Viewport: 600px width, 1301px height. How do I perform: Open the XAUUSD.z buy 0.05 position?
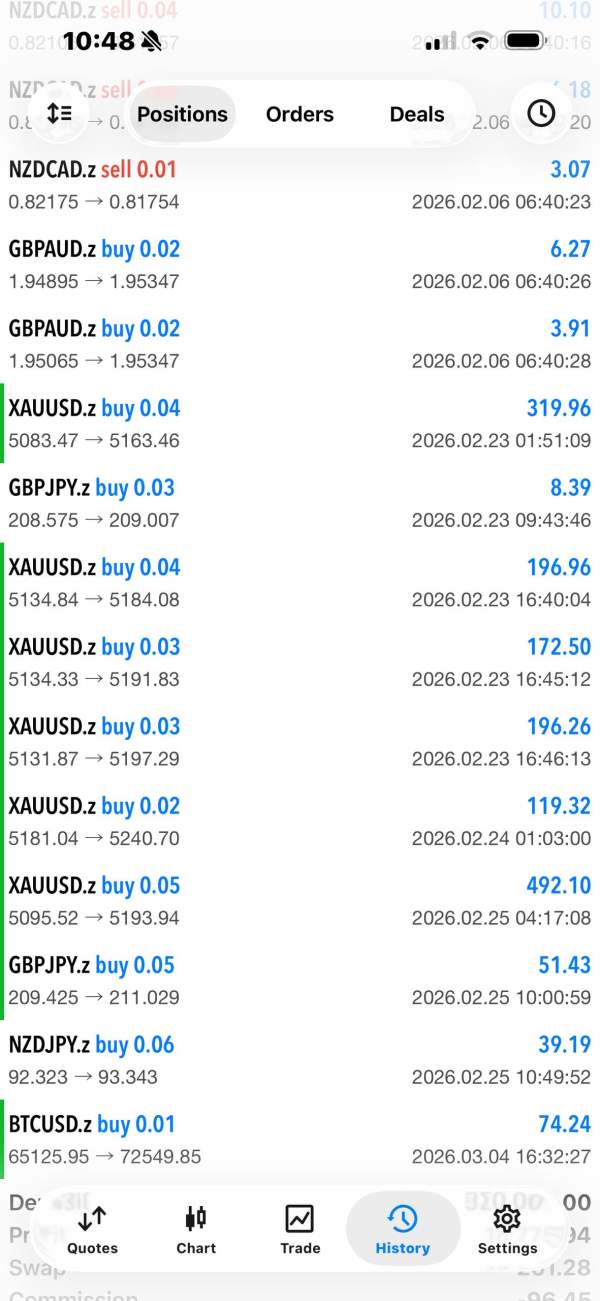coord(300,901)
